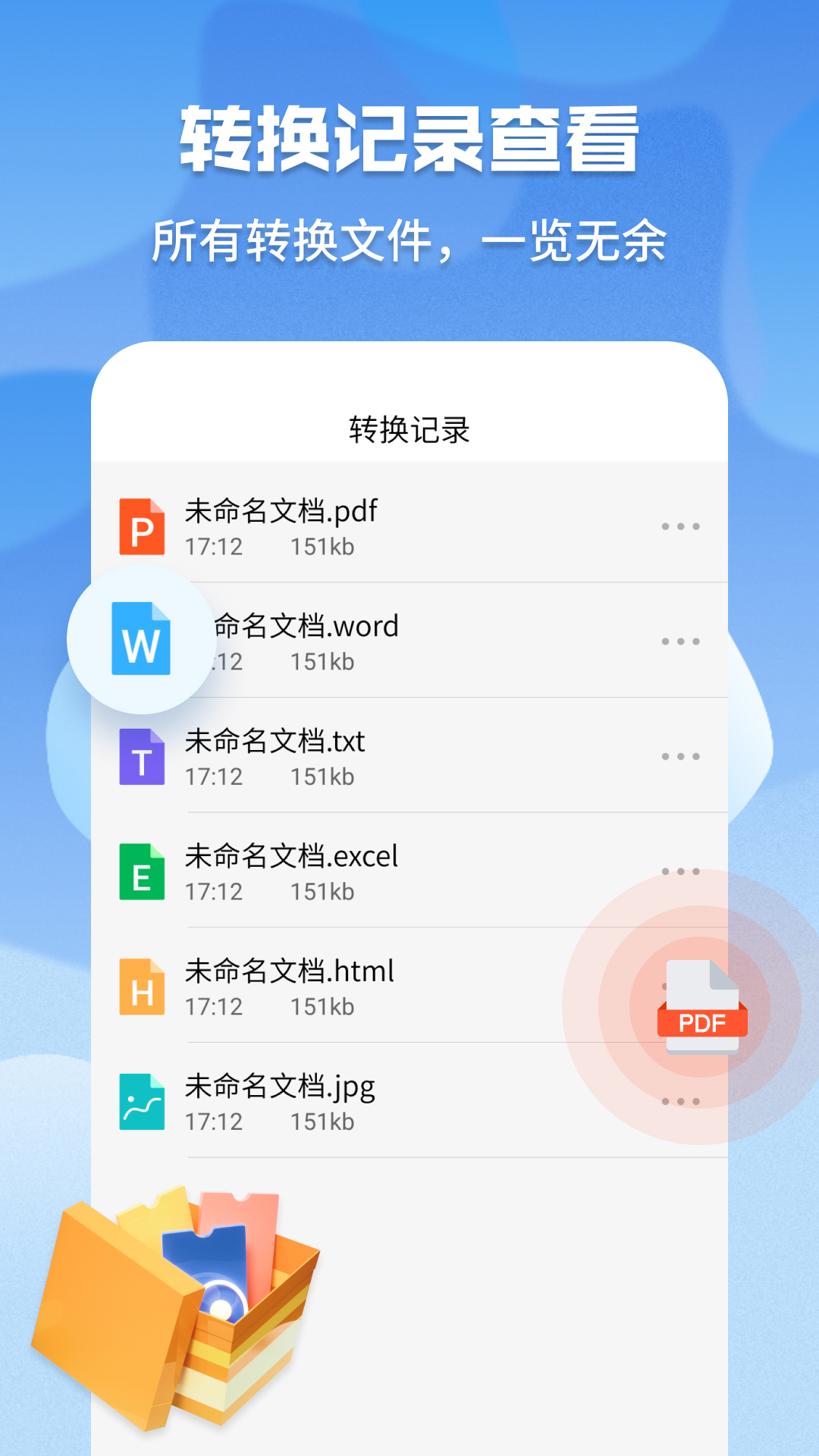Open options menu for 未命名文档.word
This screenshot has height=1456, width=819.
click(680, 641)
